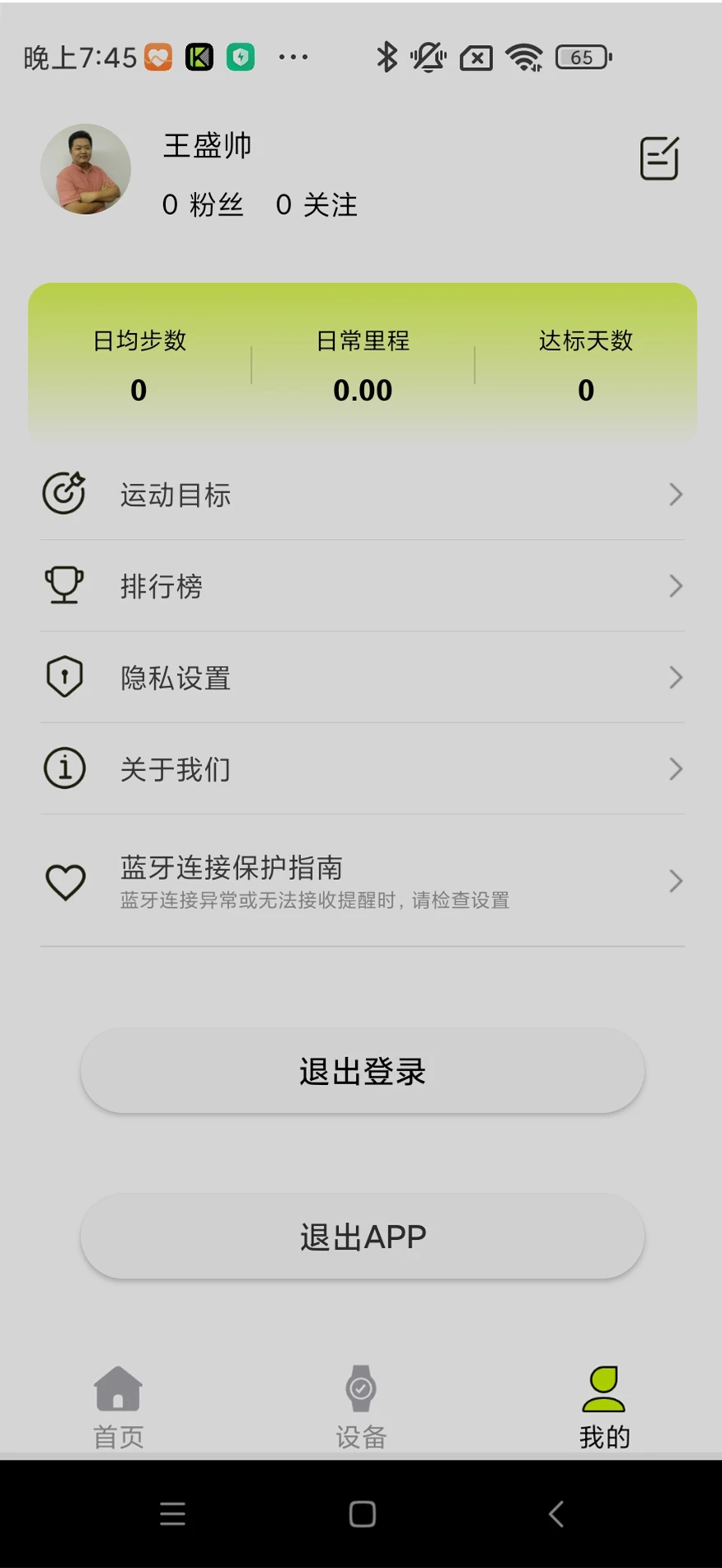Screen dimensions: 722x1568
Task: Tap the profile avatar photo
Action: click(86, 168)
